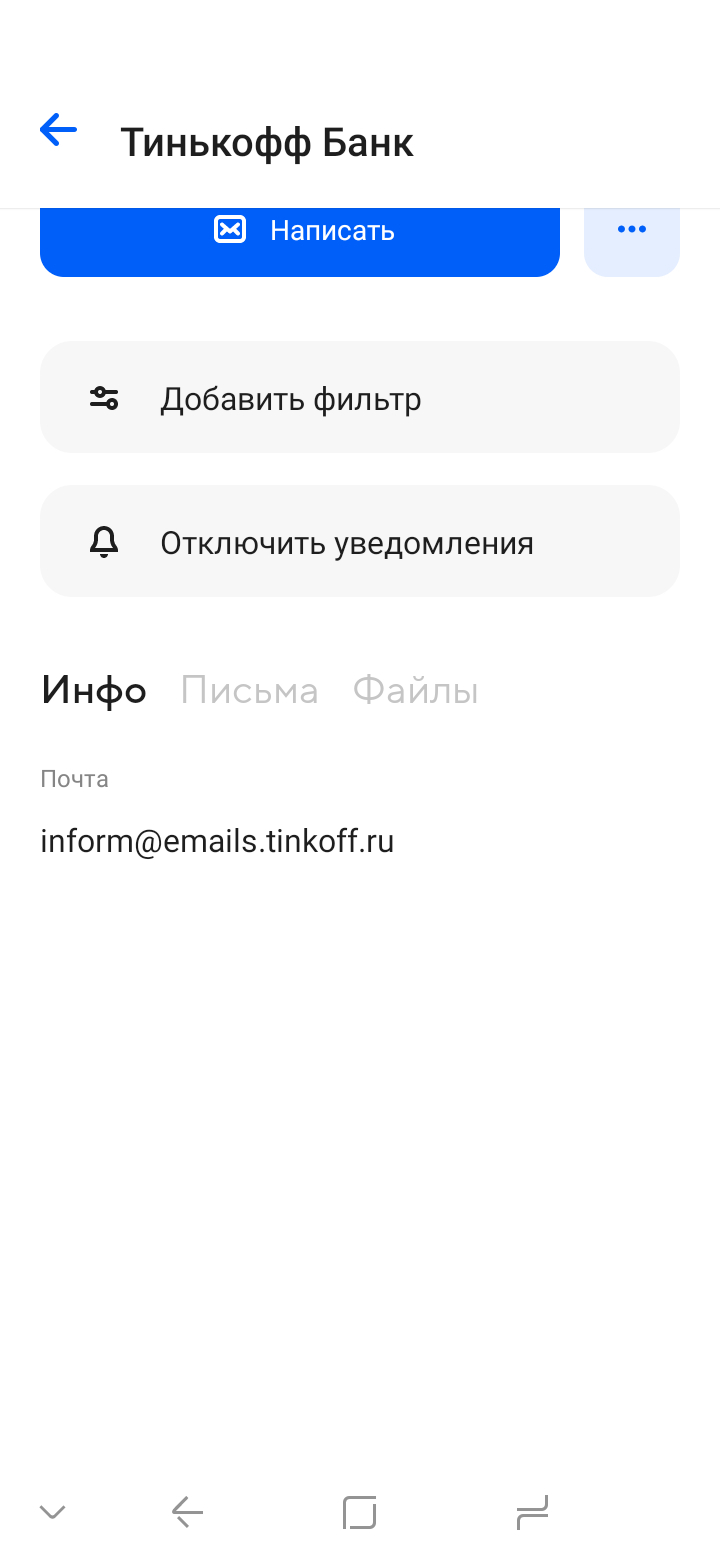
Task: Select Добавить фильтр
Action: (360, 398)
